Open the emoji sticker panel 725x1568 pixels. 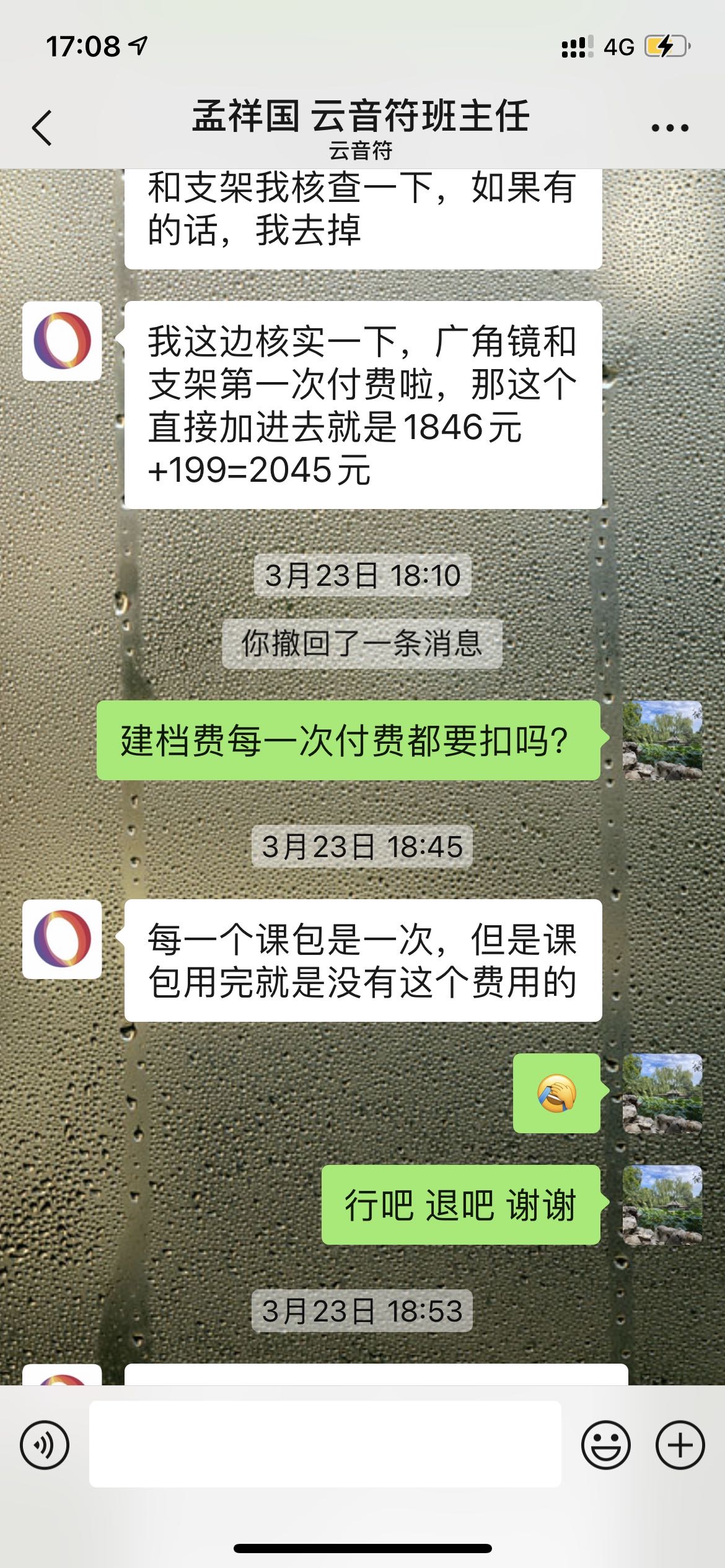click(x=605, y=1445)
